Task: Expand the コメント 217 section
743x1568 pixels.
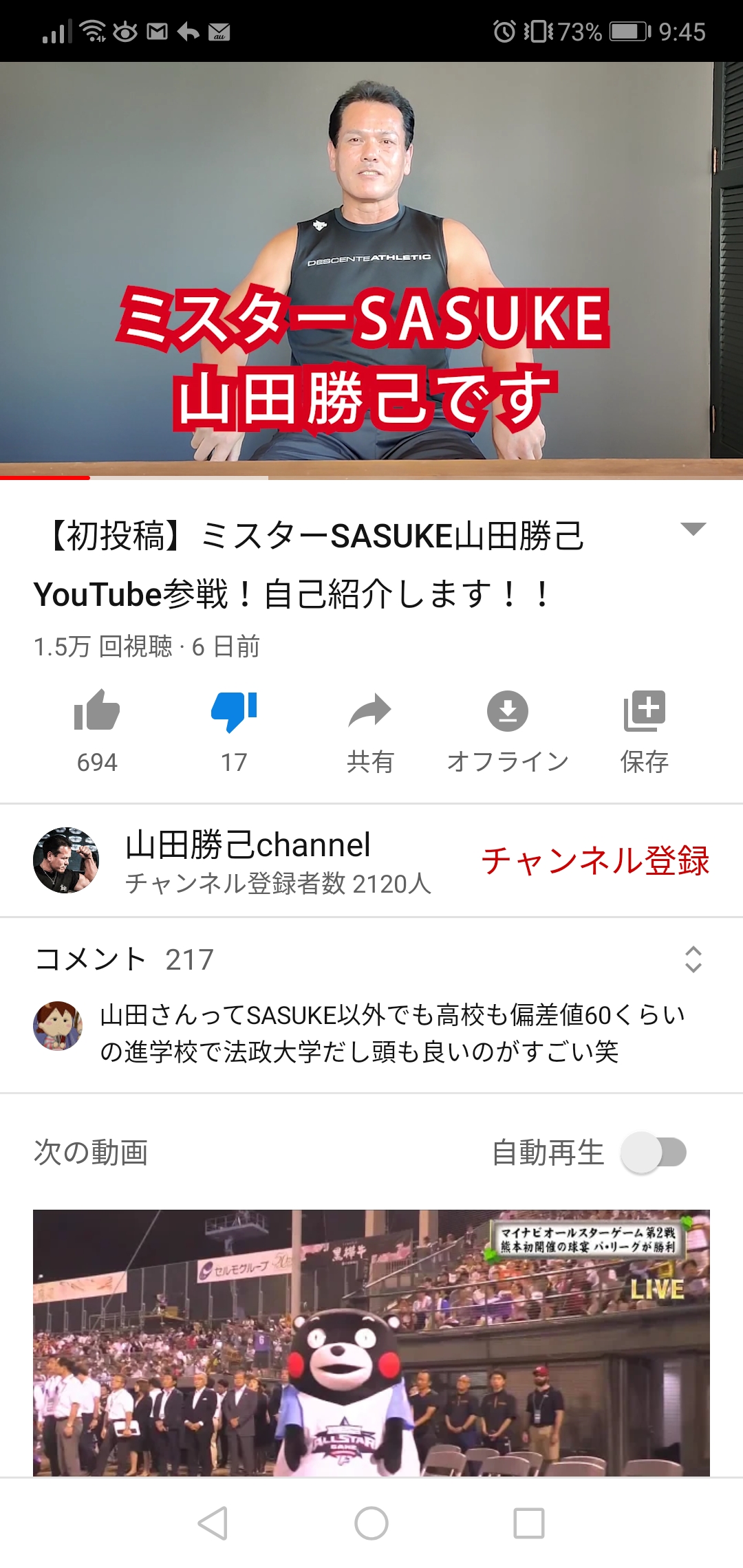Action: tap(693, 959)
